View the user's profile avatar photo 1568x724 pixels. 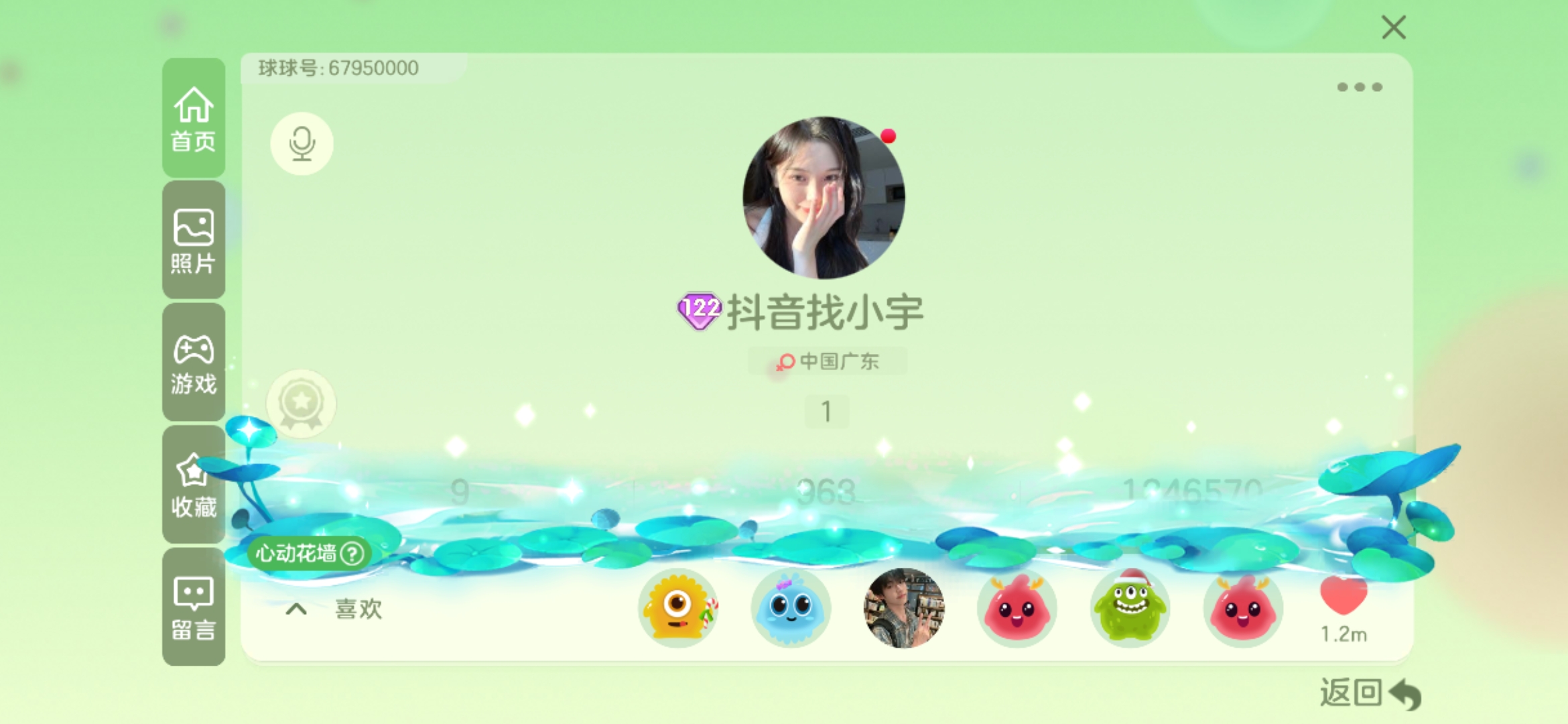[x=824, y=198]
